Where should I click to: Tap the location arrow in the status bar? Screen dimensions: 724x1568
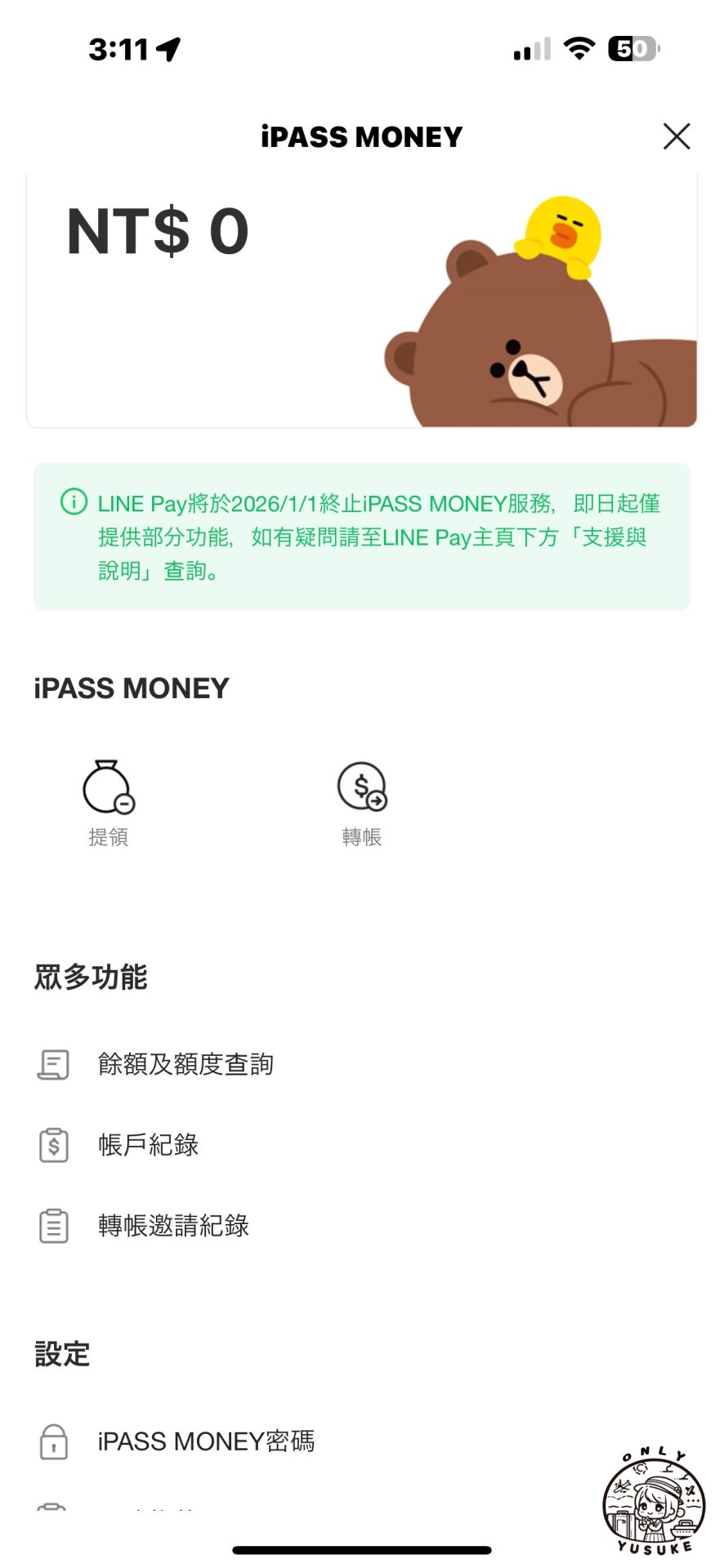pos(169,49)
